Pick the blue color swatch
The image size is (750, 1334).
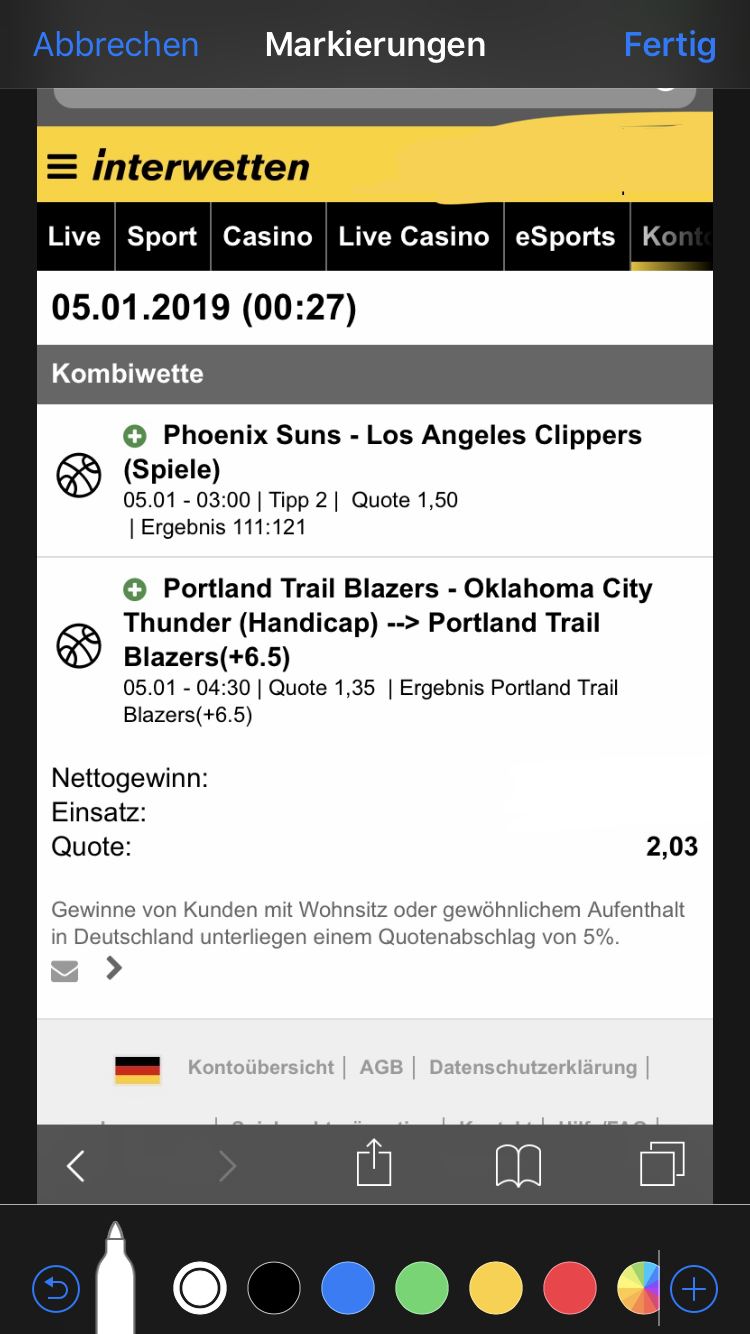[348, 1288]
